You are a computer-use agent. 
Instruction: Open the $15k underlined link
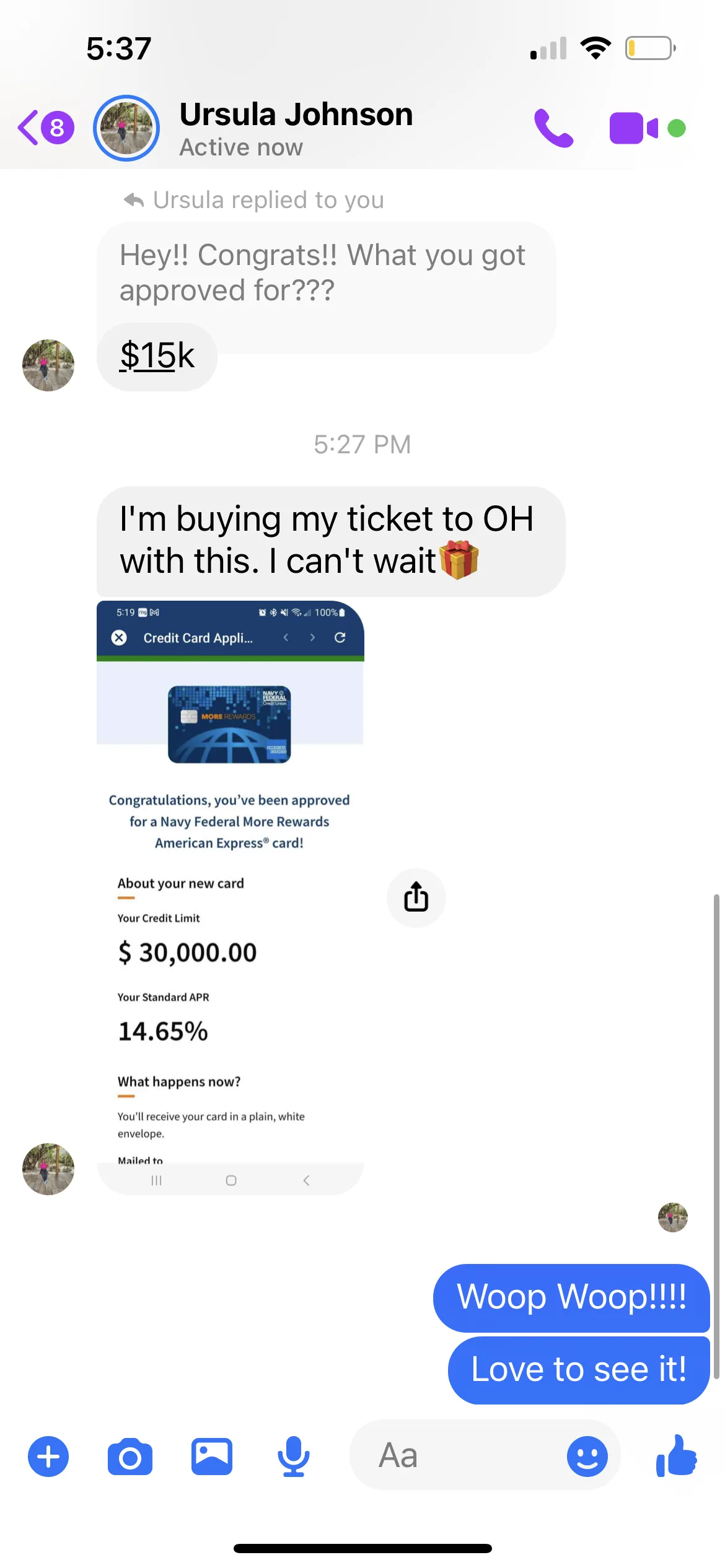tap(157, 356)
